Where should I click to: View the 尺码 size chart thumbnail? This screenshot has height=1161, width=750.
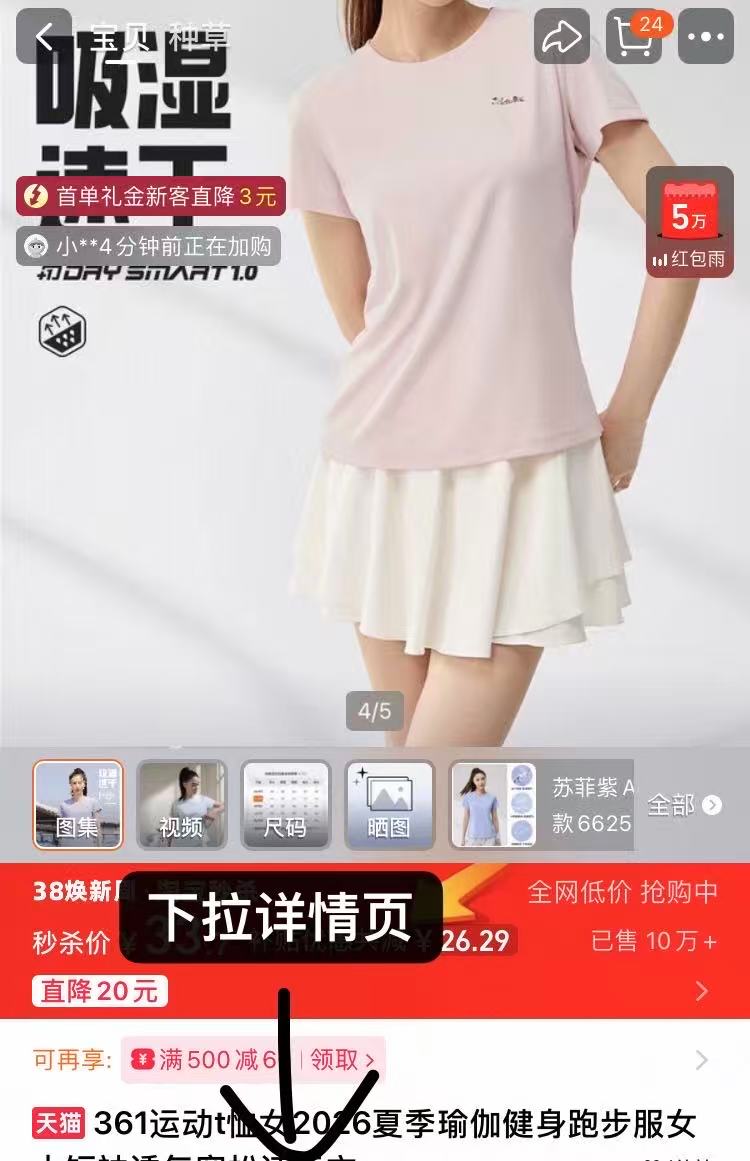[285, 805]
